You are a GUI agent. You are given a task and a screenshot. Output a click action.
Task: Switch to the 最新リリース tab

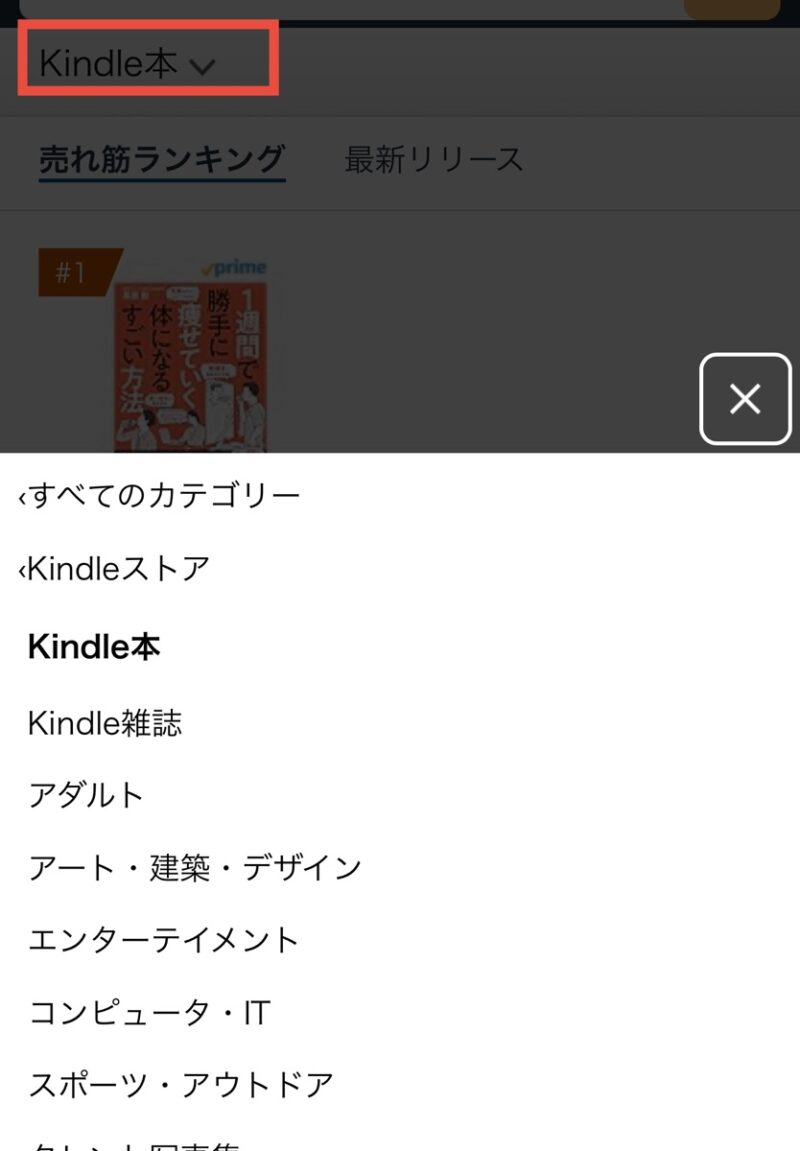coord(432,161)
